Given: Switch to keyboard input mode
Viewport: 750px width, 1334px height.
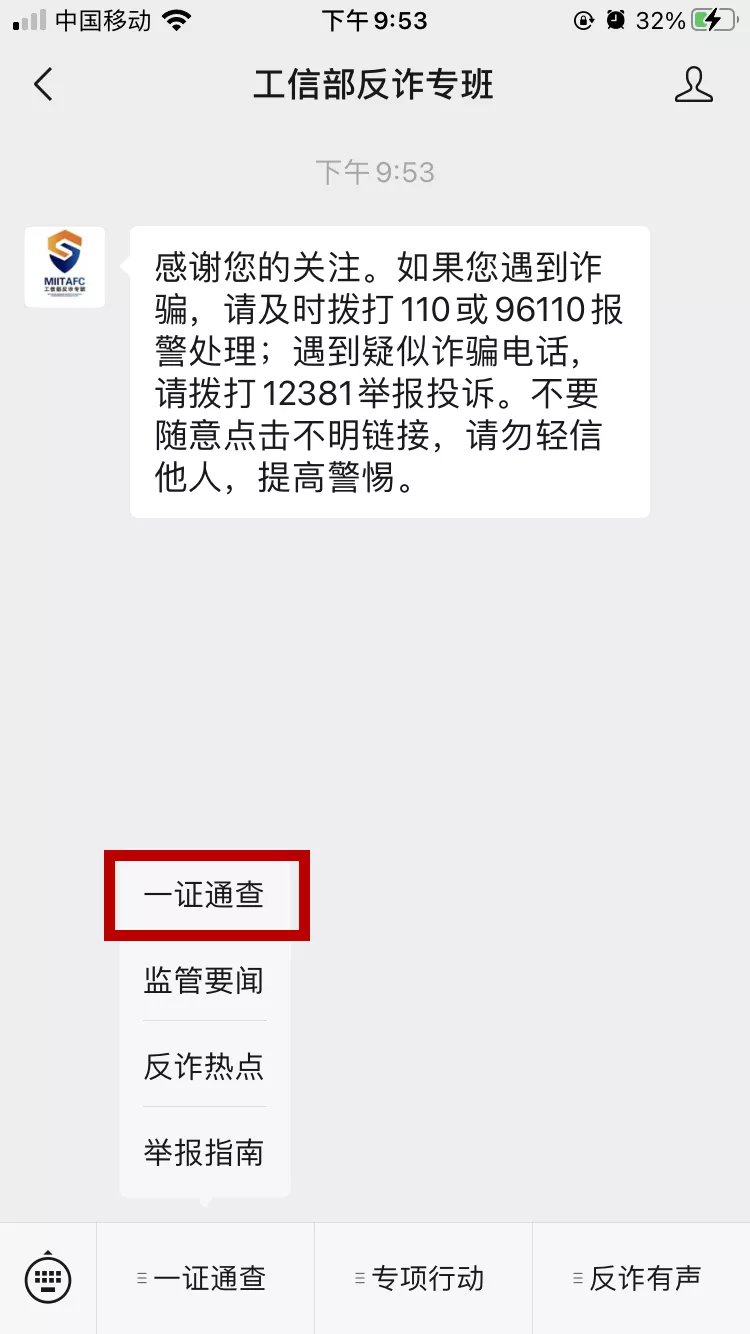Looking at the screenshot, I should [x=48, y=1277].
